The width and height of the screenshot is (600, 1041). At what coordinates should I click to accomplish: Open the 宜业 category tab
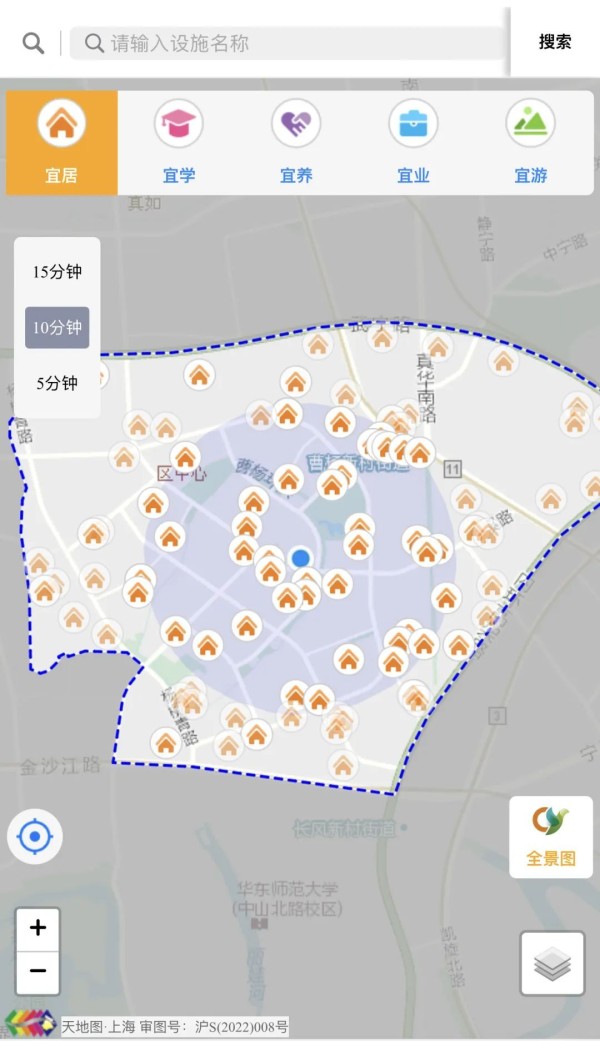413,143
